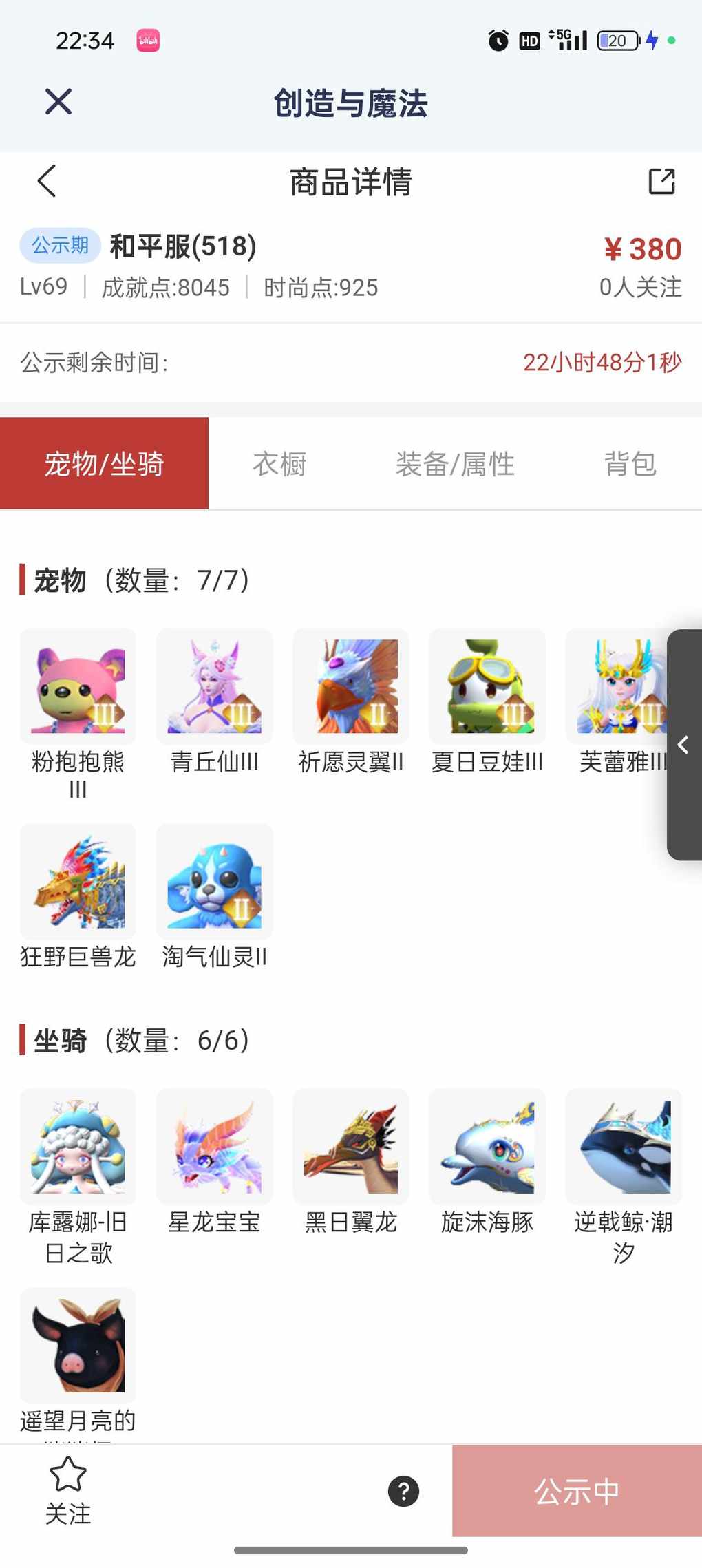View the 粉抱抱熊III pet
This screenshot has width=702, height=1568.
(78, 687)
